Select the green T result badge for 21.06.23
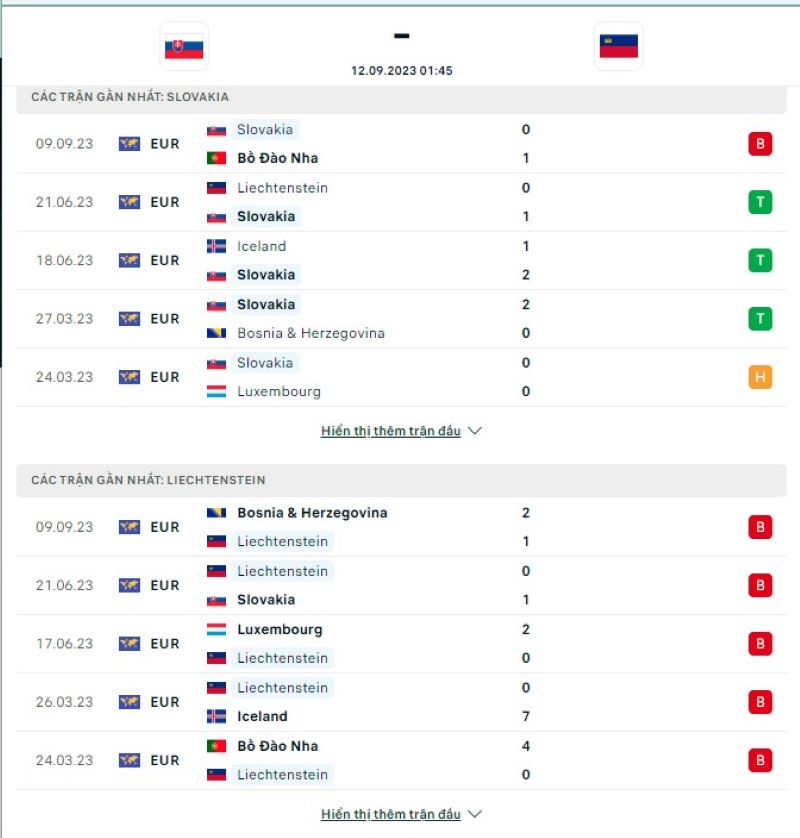Viewport: 800px width, 838px height. click(x=761, y=201)
